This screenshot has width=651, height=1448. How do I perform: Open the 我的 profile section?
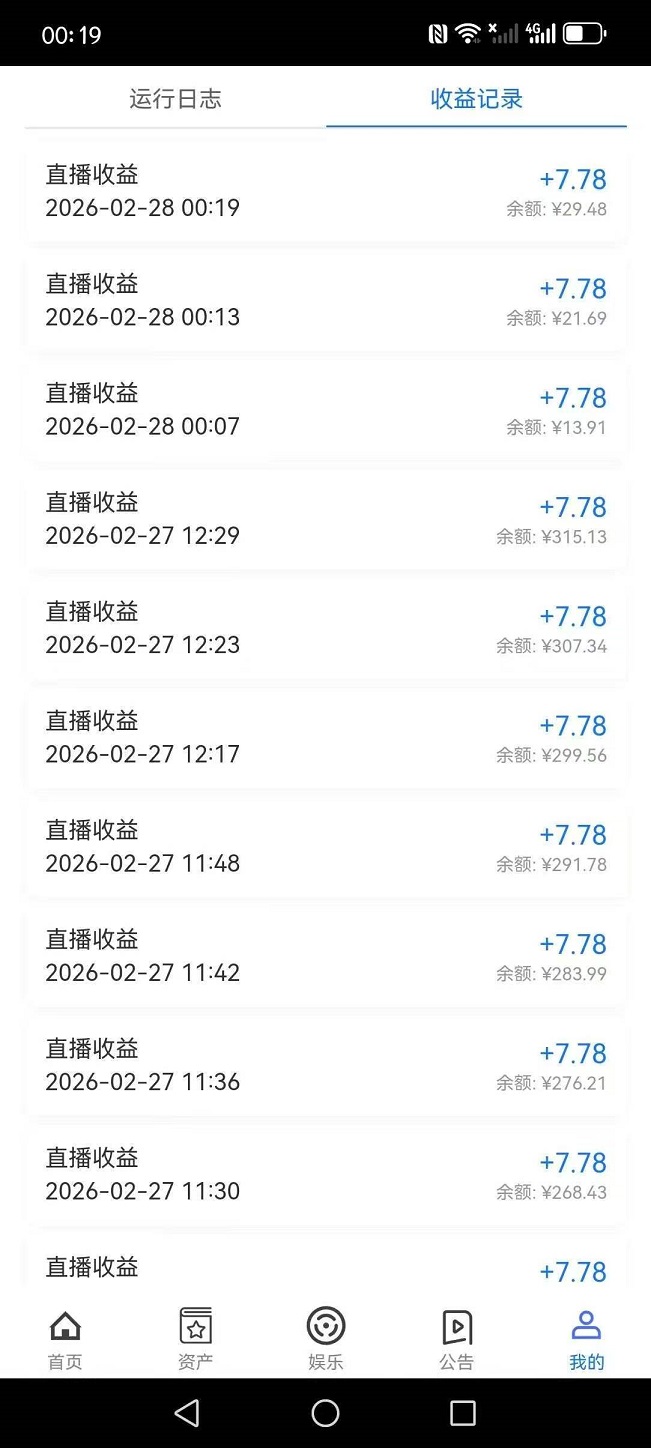586,1338
